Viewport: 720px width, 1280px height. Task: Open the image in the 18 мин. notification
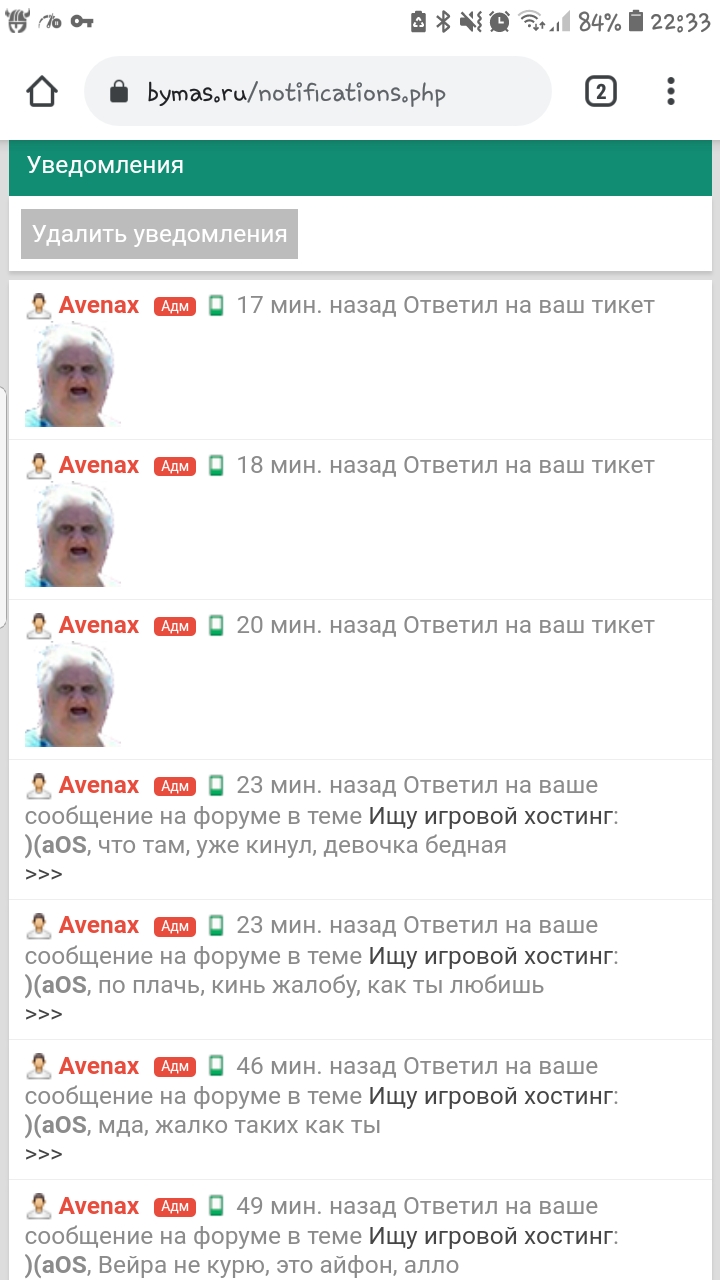click(72, 534)
